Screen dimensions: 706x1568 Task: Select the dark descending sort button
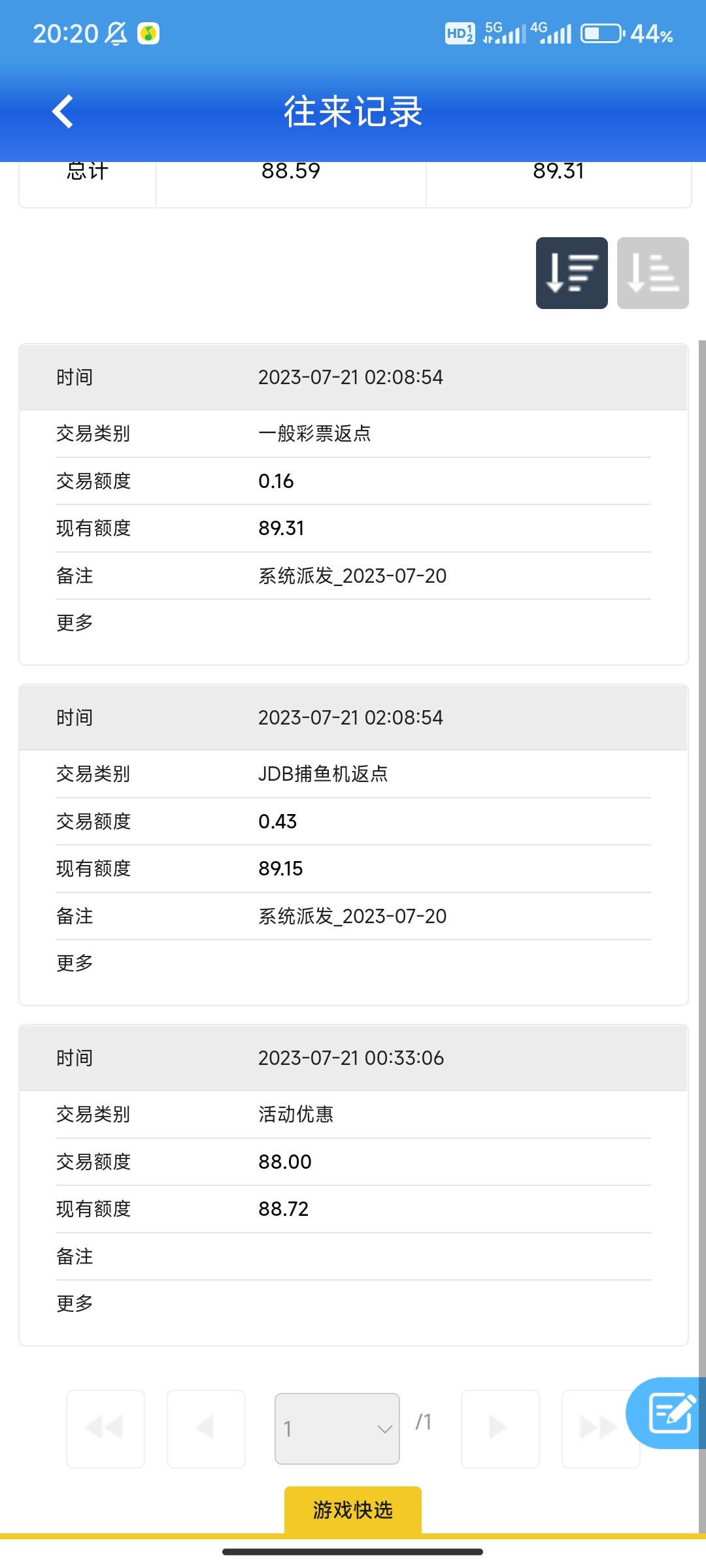(571, 273)
